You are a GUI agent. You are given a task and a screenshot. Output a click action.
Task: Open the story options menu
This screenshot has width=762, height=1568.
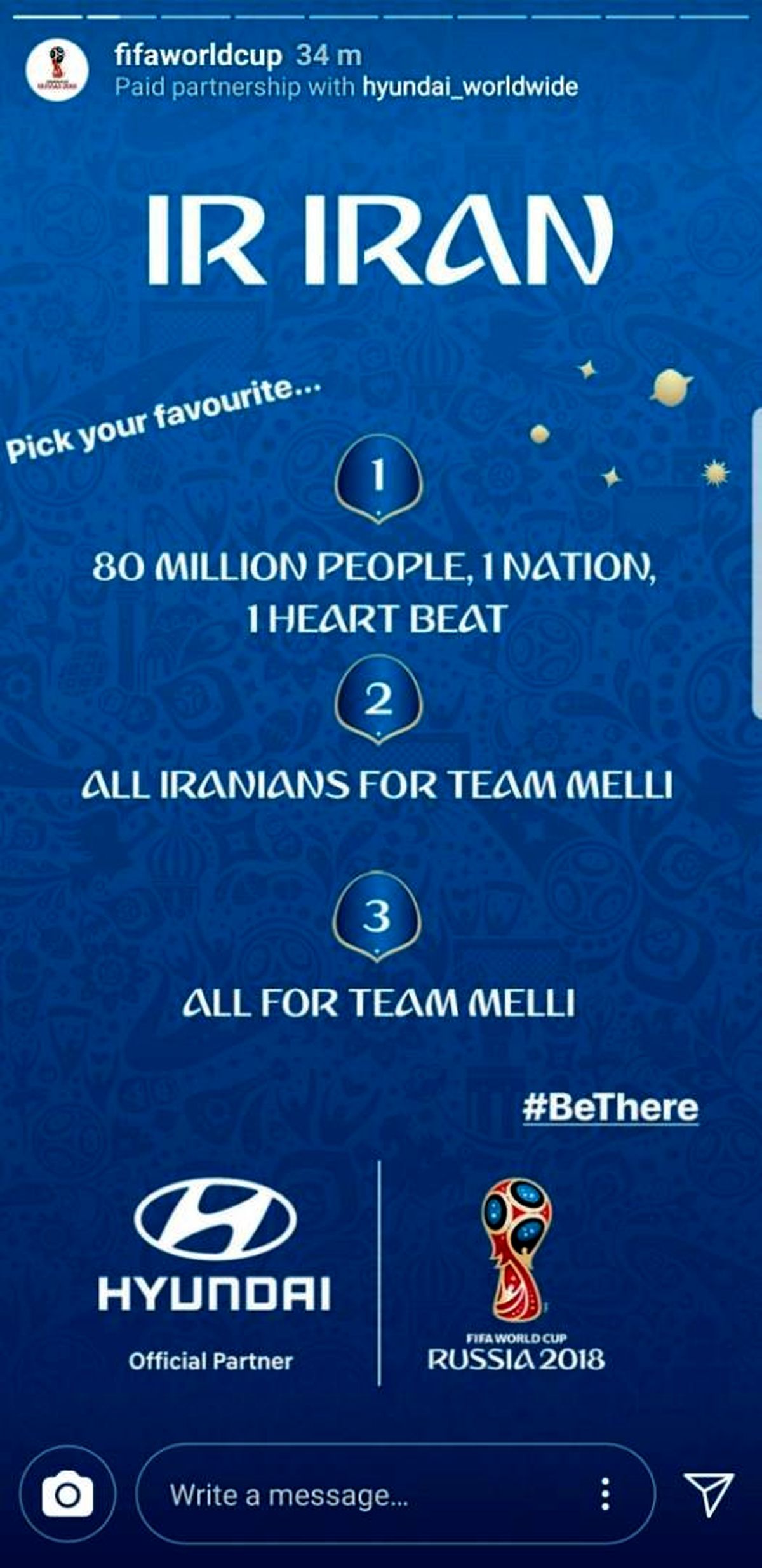click(x=605, y=1494)
